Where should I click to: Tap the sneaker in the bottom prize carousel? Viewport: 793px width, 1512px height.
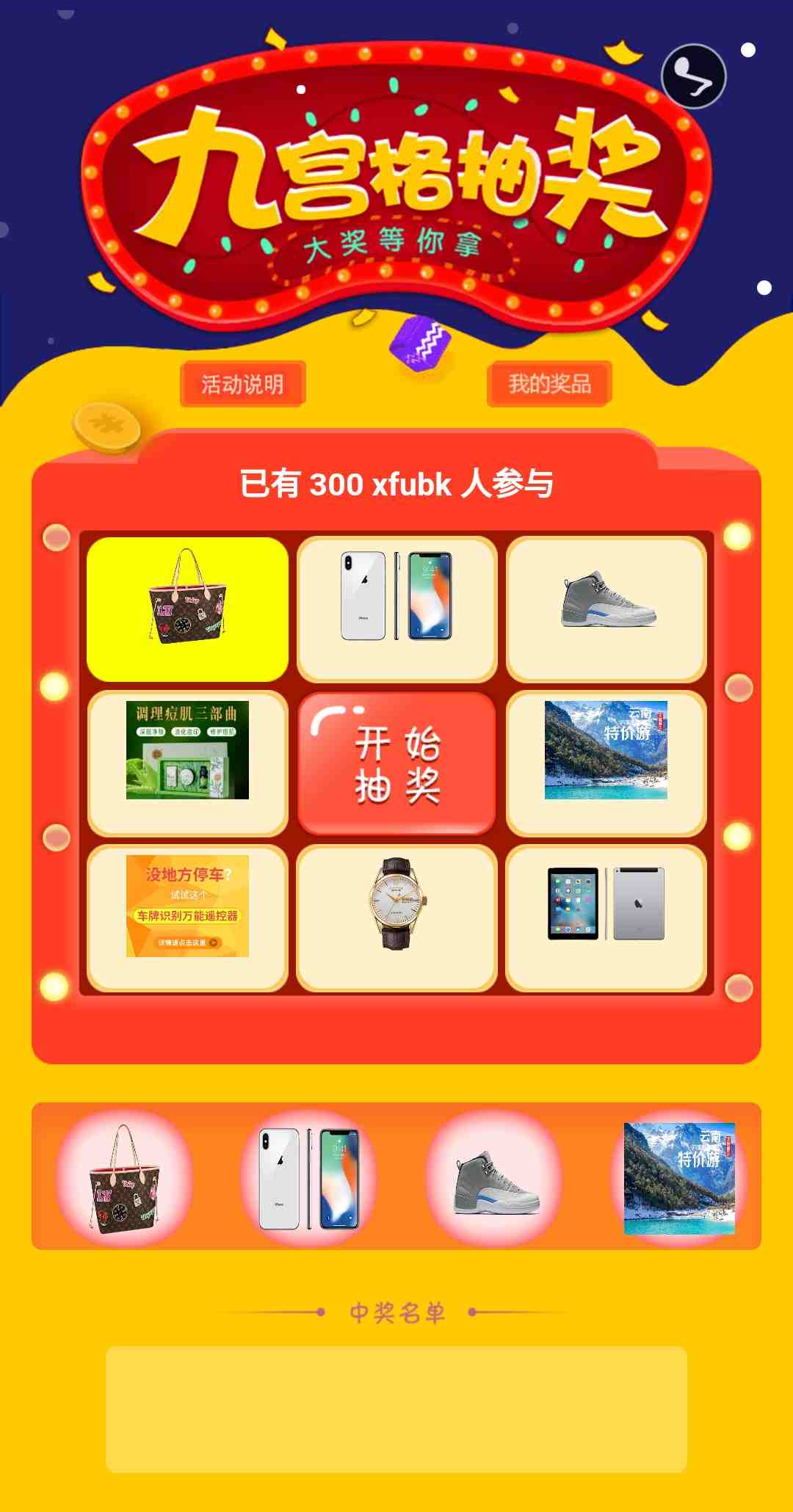click(x=494, y=1178)
